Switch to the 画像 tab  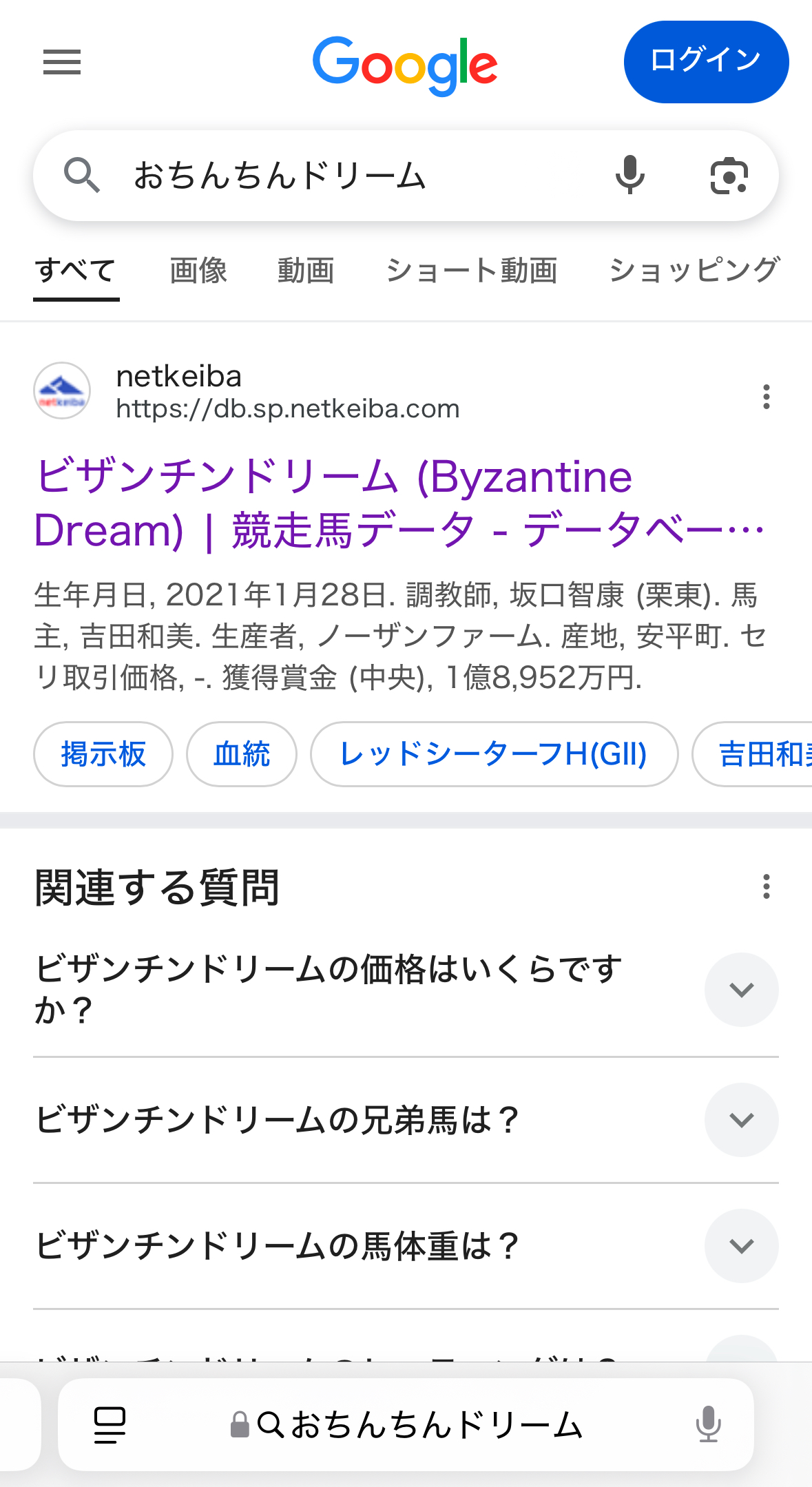198,271
